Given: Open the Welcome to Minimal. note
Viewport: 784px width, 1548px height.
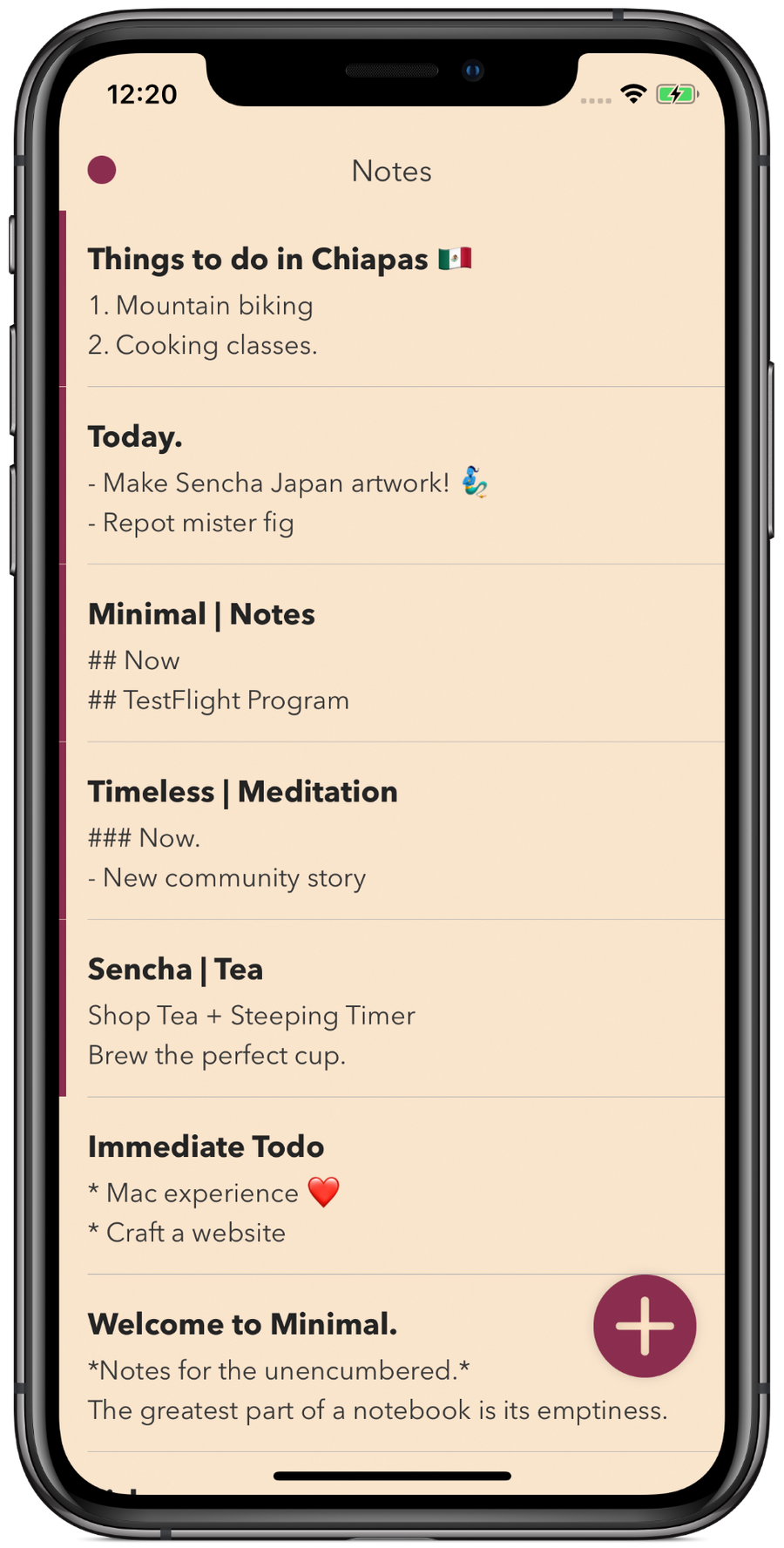Looking at the screenshot, I should (x=331, y=1366).
